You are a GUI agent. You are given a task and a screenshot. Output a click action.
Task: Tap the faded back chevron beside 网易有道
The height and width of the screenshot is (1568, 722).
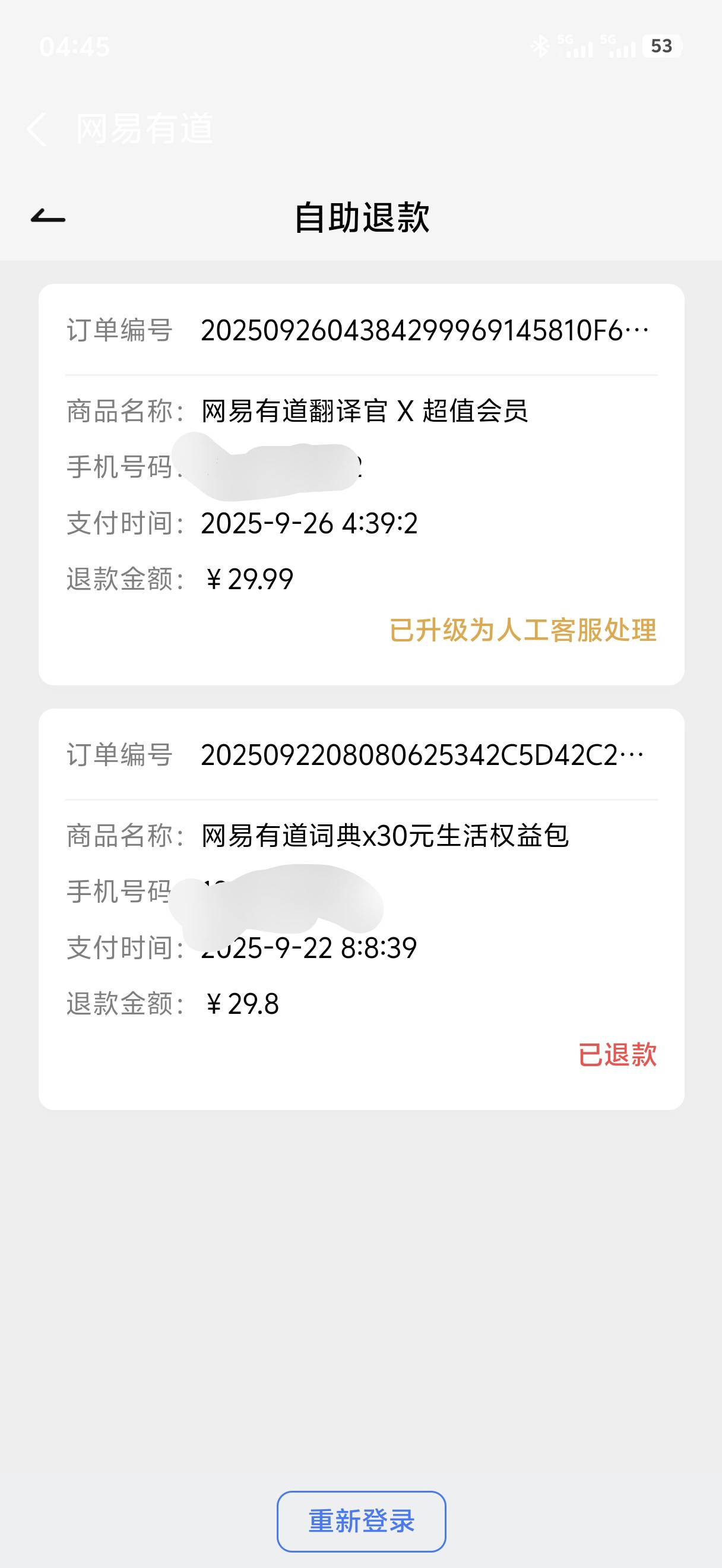[36, 129]
